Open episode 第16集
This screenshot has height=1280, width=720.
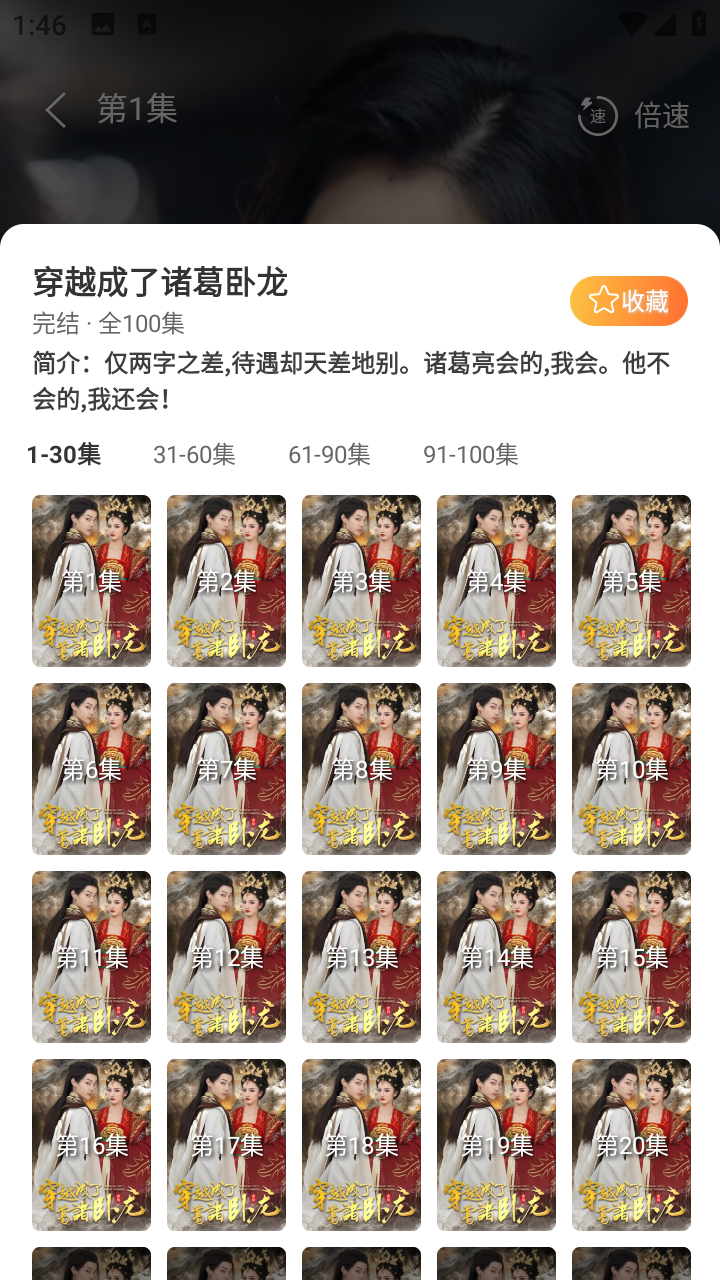point(91,1145)
